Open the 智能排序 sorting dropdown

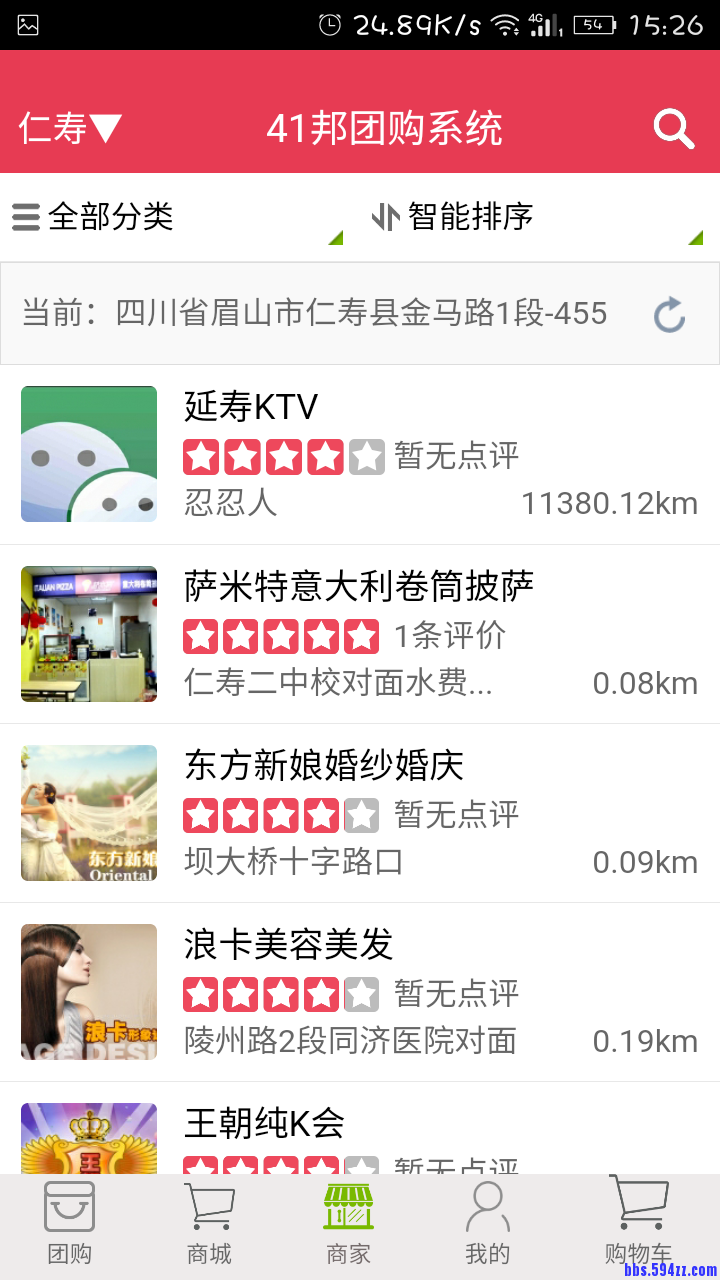[x=470, y=216]
